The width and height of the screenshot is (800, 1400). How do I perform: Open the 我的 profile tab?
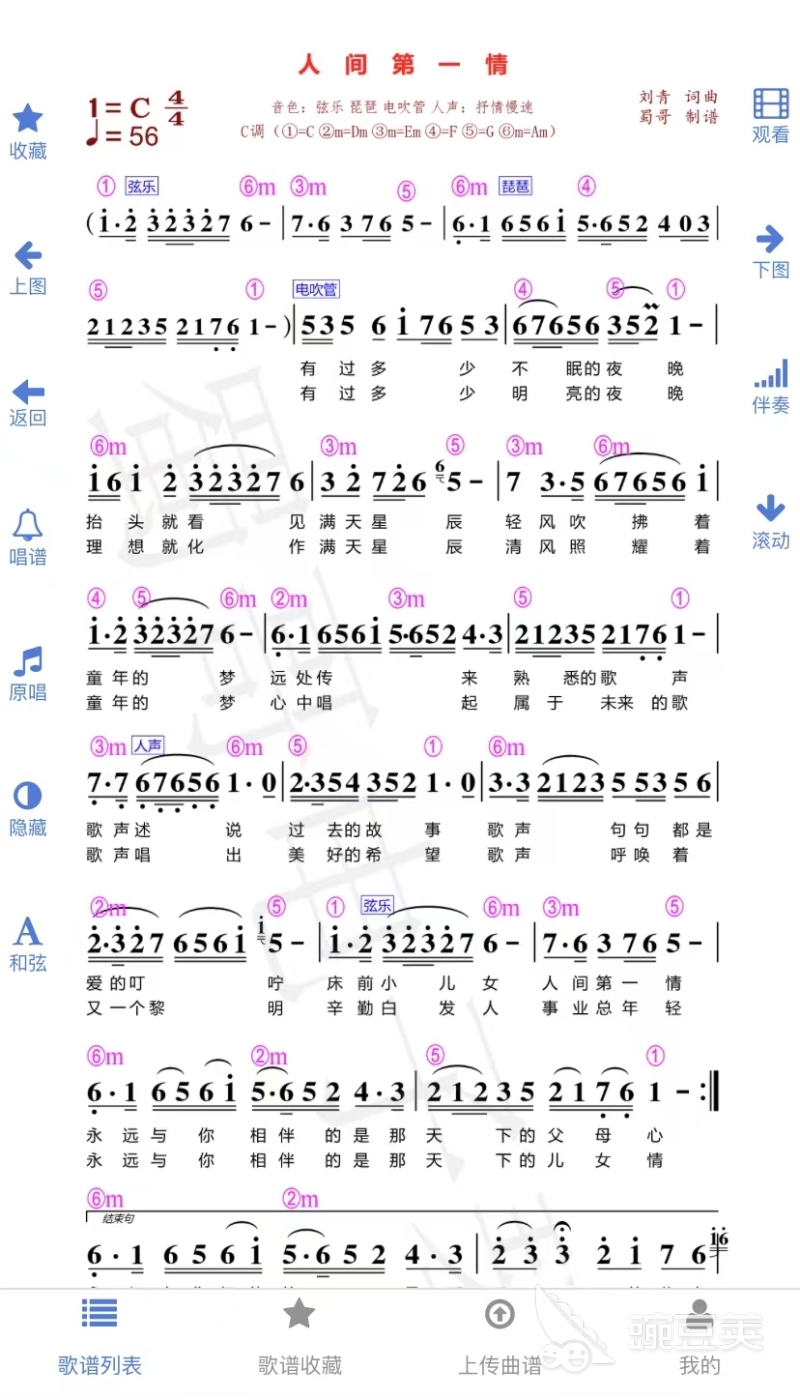pyautogui.click(x=700, y=1337)
